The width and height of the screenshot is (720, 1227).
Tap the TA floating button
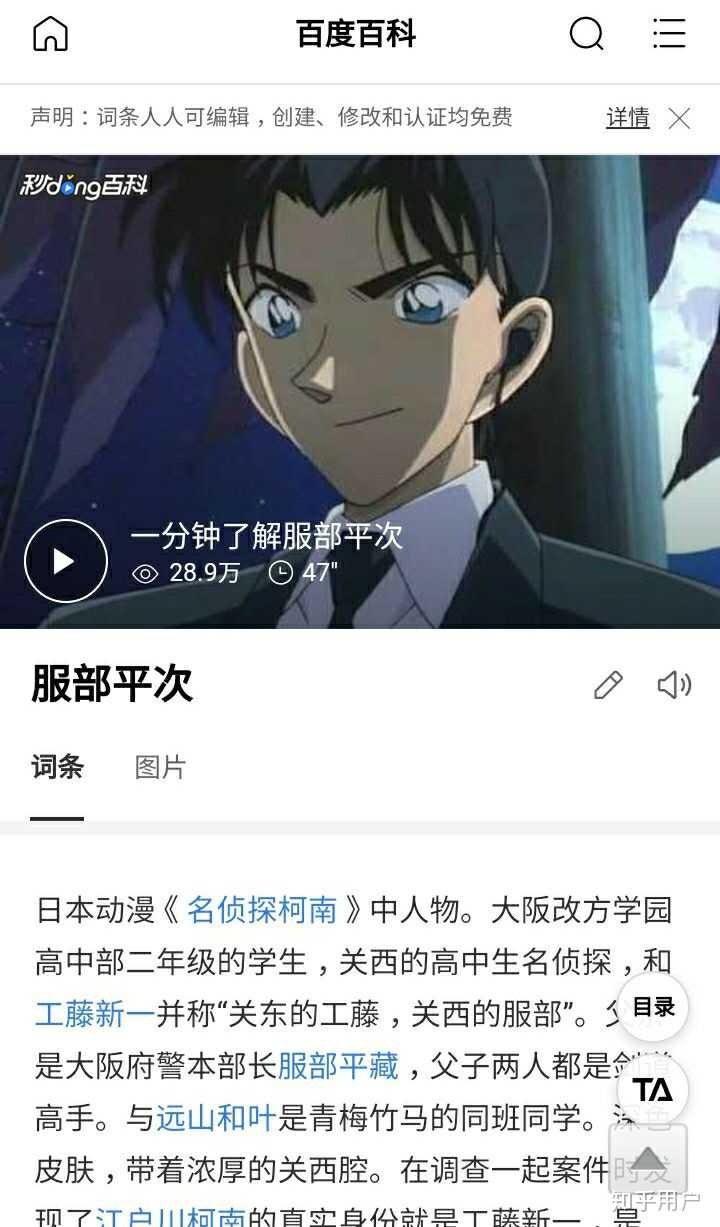[653, 1089]
